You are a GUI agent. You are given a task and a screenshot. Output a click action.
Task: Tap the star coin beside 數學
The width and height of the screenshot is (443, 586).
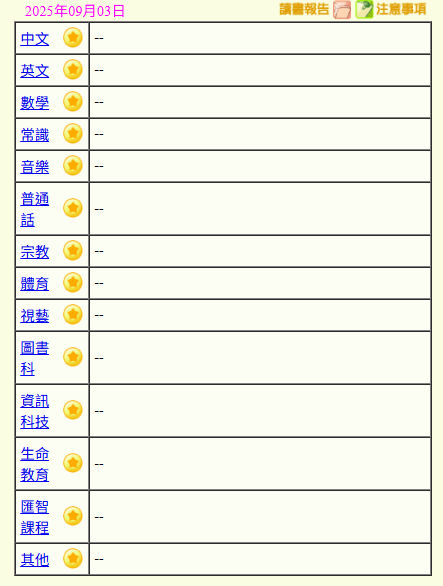73,101
